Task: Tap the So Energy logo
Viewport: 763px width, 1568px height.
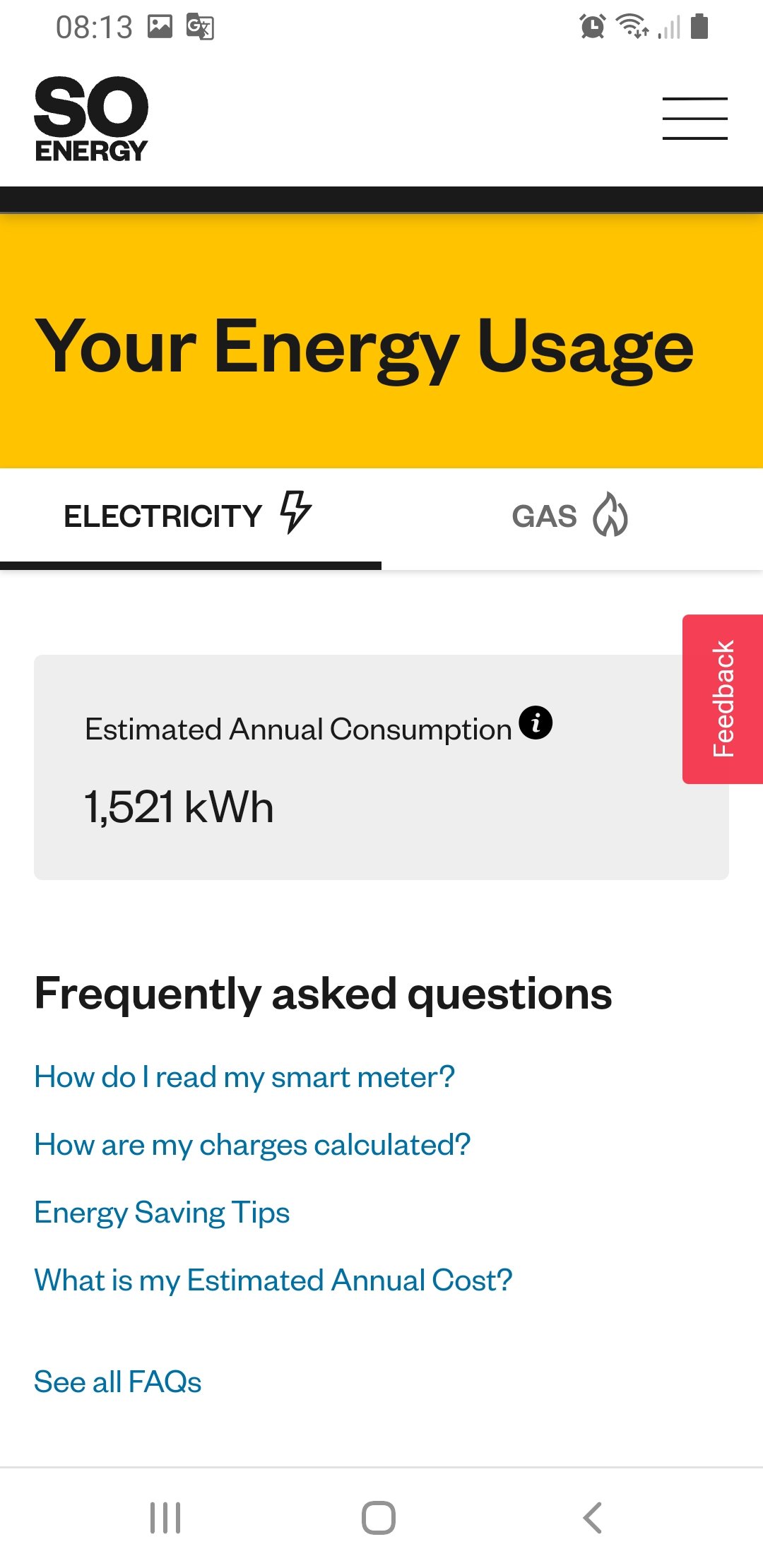Action: pos(91,119)
